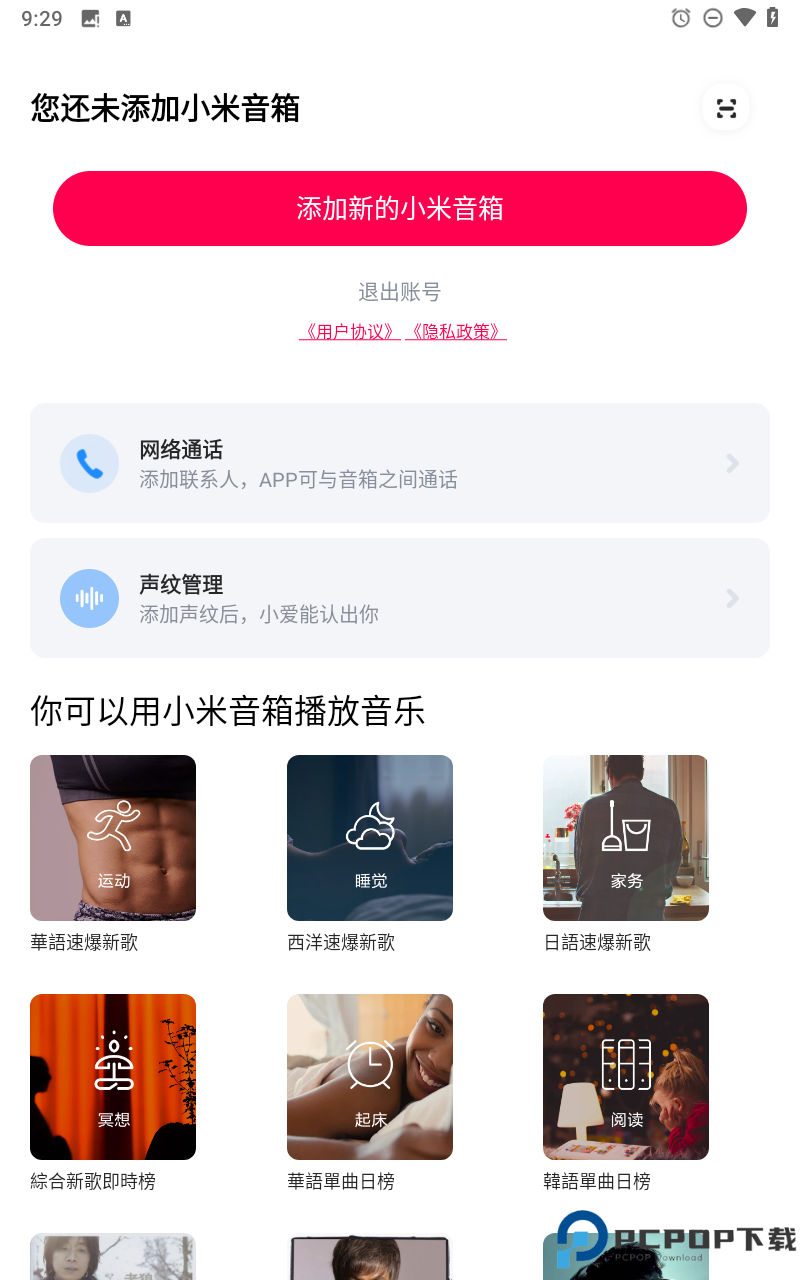Open the 西洋速爆新歌 playlist thumbnail
The width and height of the screenshot is (800, 1280).
(x=369, y=837)
